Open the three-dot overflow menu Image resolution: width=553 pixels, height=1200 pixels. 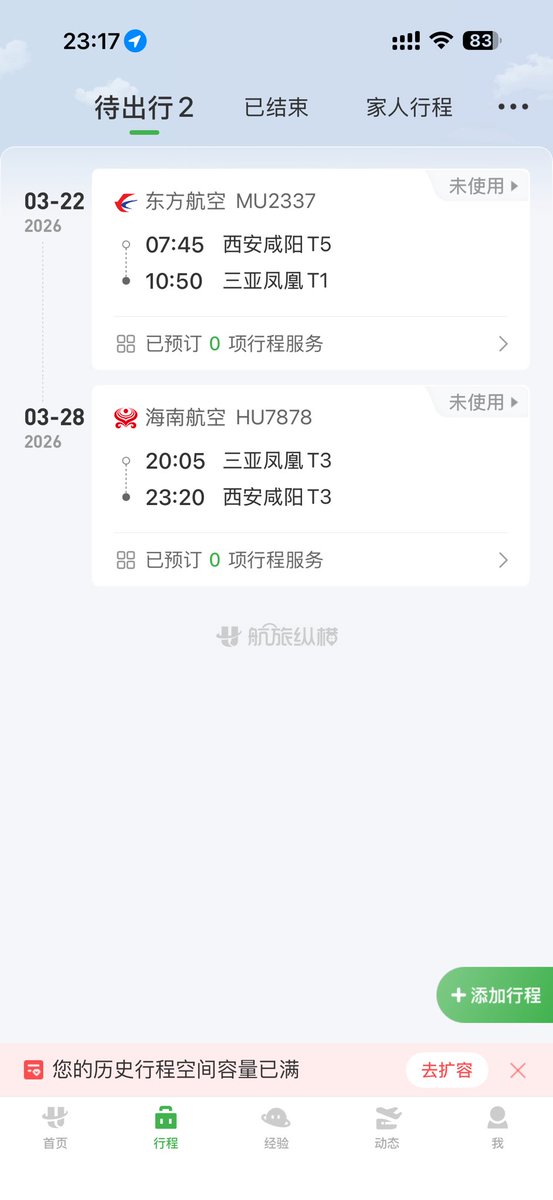pos(513,107)
